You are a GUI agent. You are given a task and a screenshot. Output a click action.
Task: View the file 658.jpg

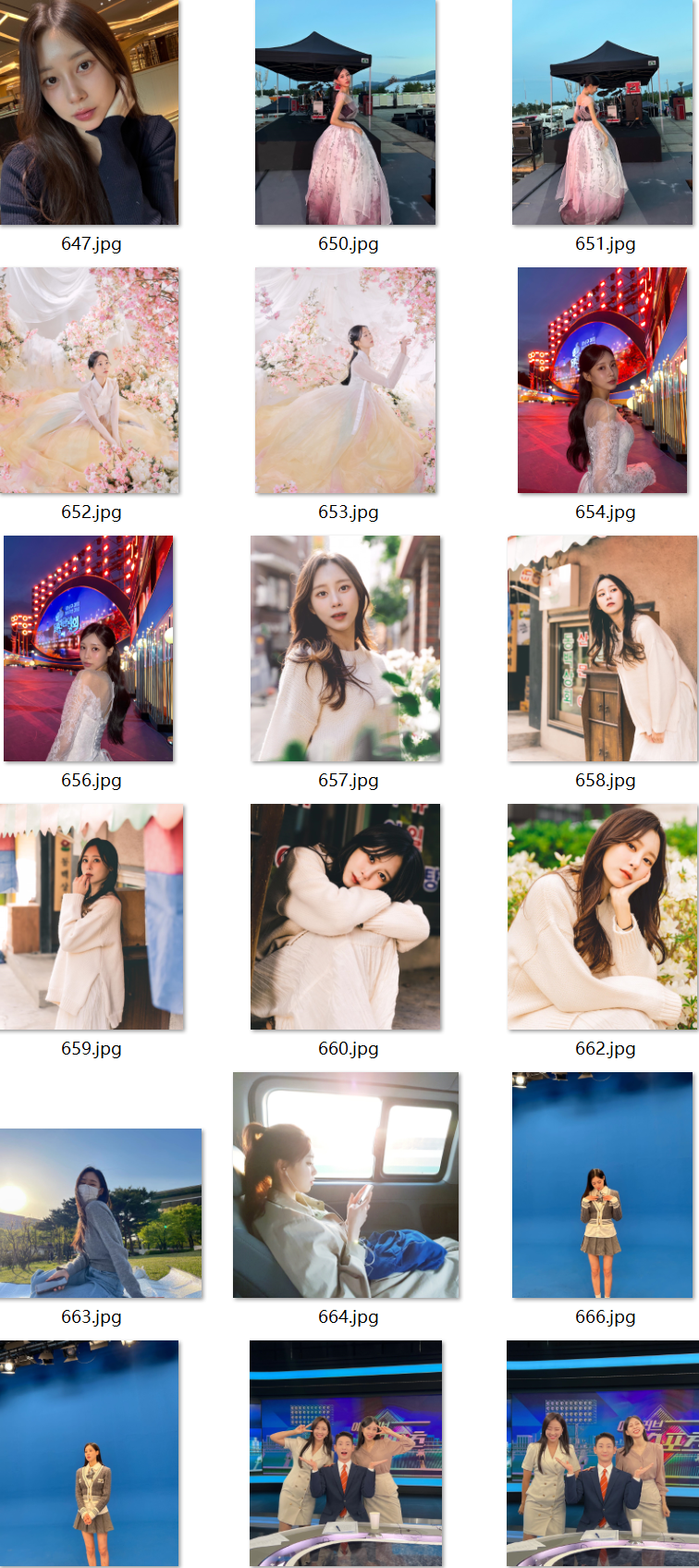(x=603, y=648)
